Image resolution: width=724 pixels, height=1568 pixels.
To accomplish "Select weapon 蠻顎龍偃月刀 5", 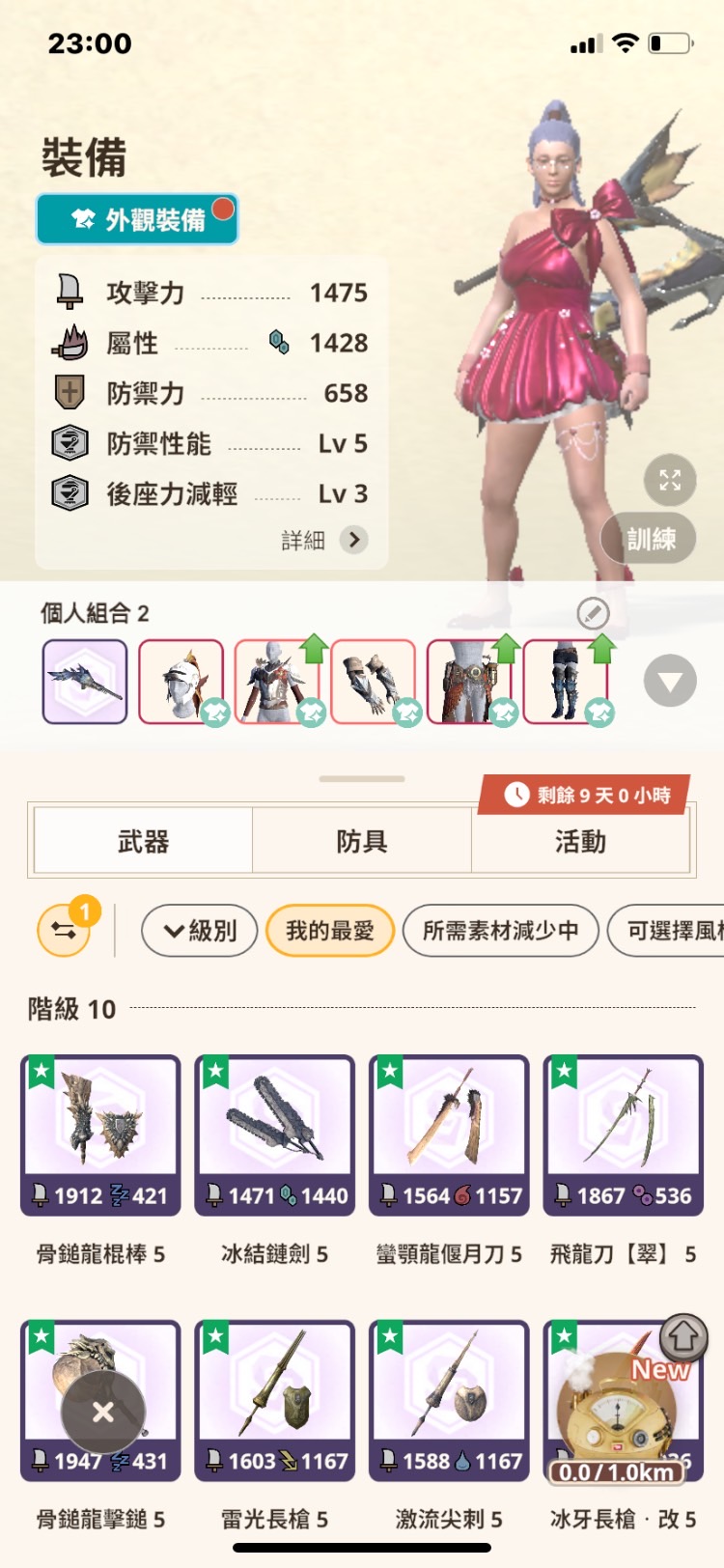I will 449,1134.
